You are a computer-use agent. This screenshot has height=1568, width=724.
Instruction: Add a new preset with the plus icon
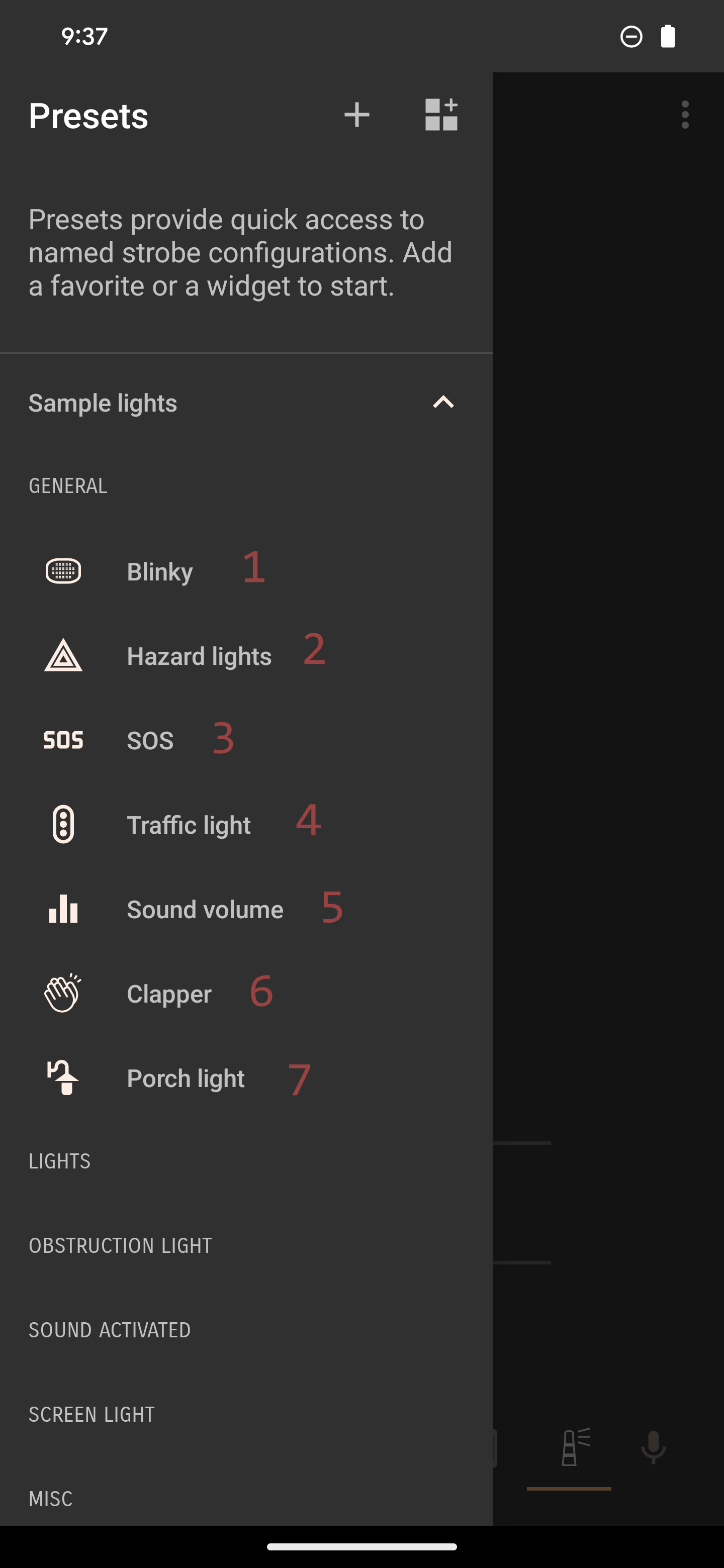(356, 115)
